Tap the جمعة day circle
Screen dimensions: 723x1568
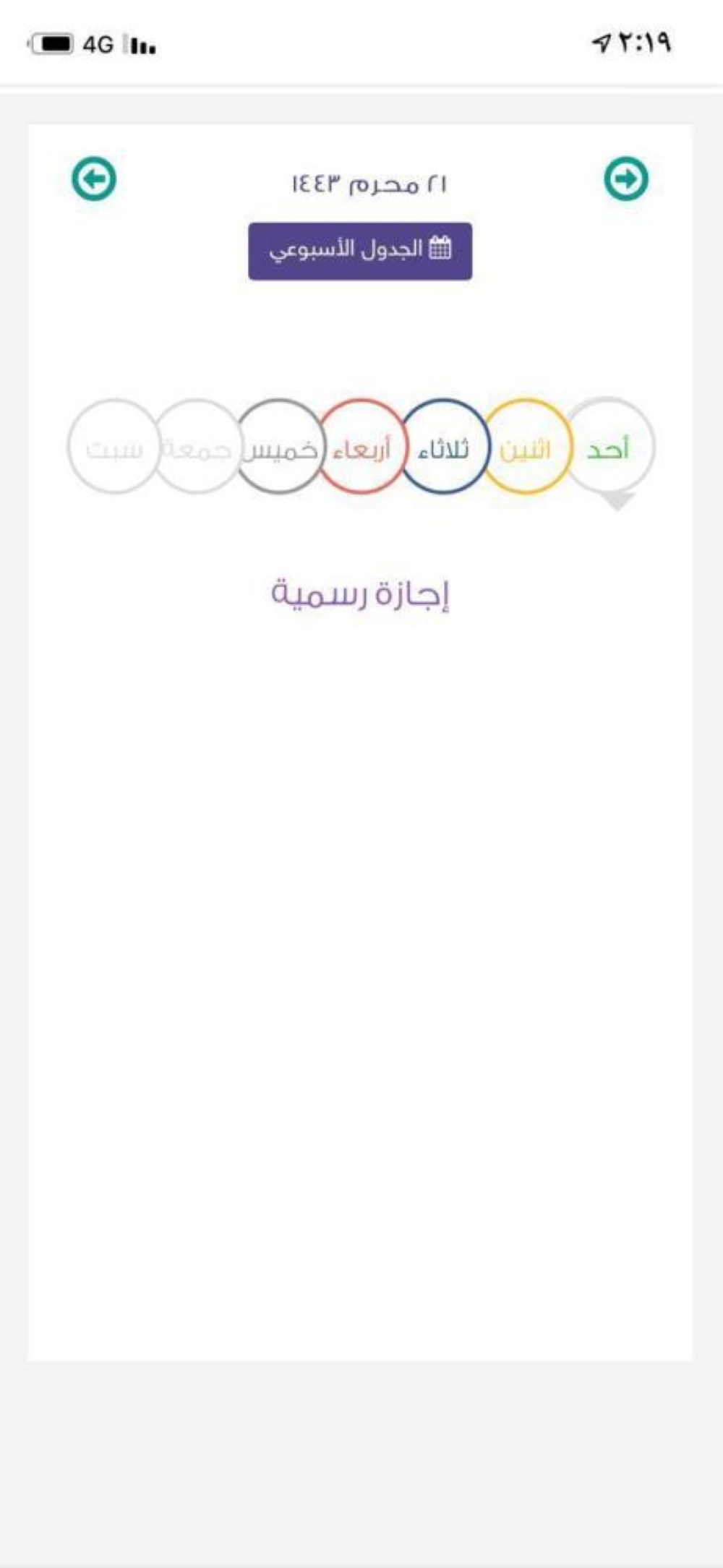click(x=197, y=447)
